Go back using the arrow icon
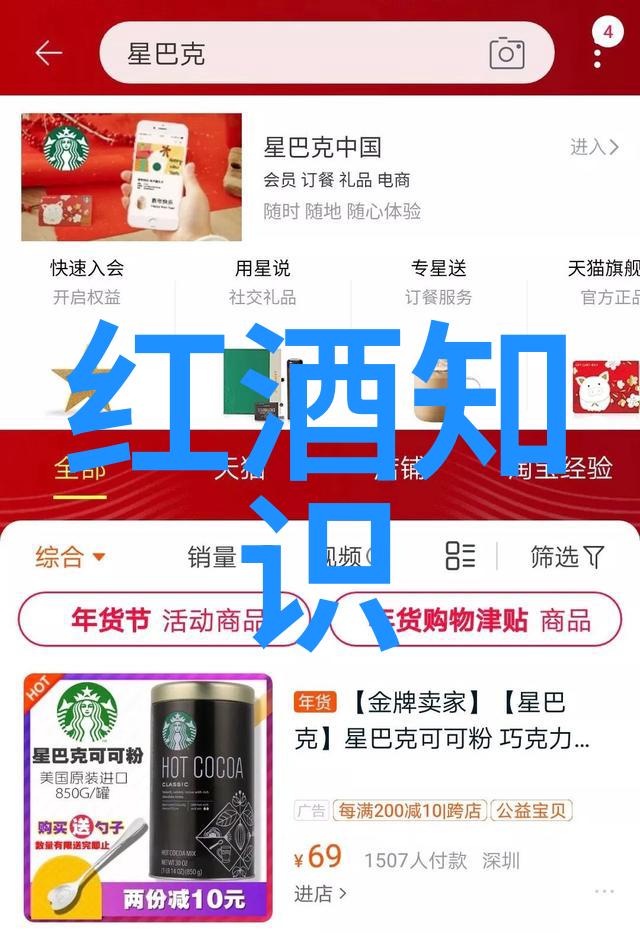Viewport: 640px width, 933px height. pyautogui.click(x=48, y=53)
